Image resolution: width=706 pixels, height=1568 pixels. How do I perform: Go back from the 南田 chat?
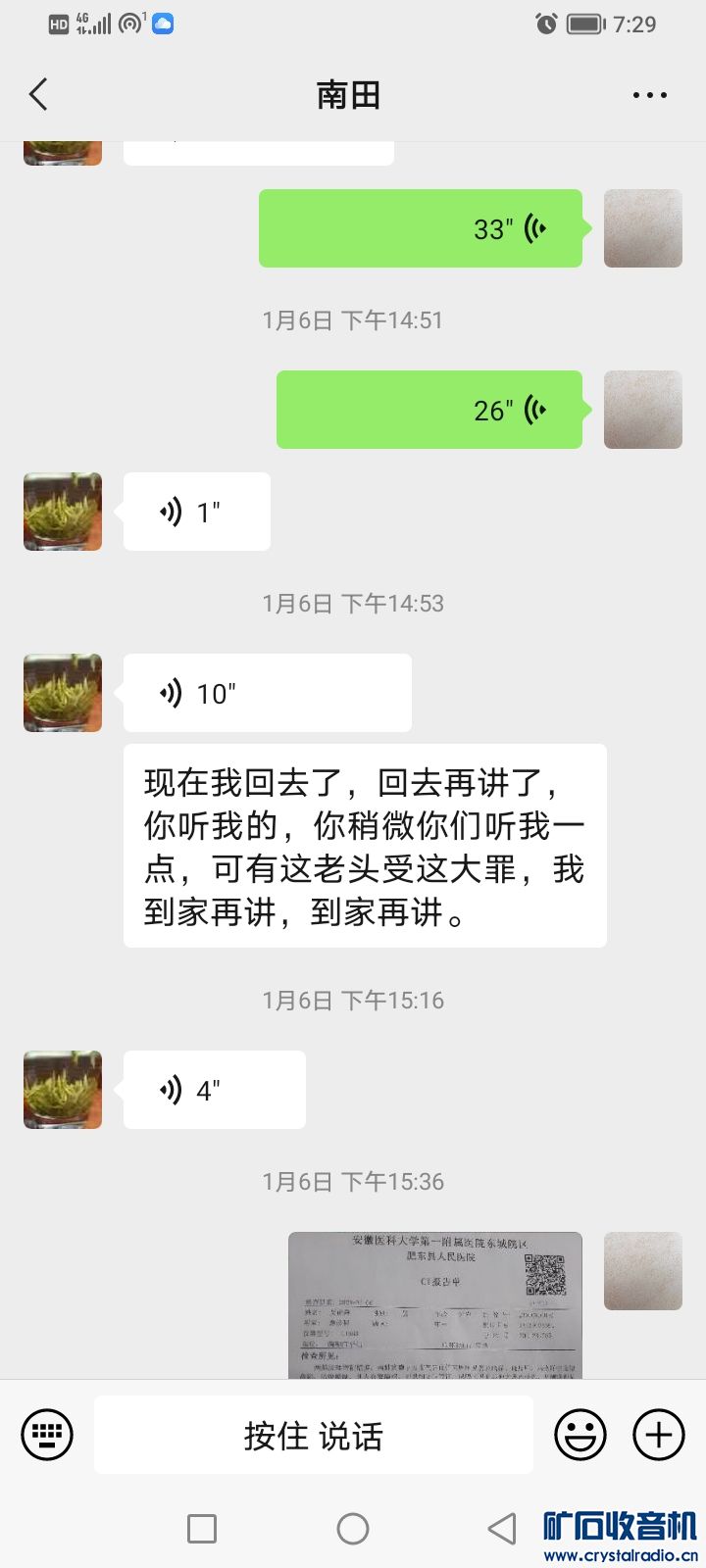click(39, 95)
